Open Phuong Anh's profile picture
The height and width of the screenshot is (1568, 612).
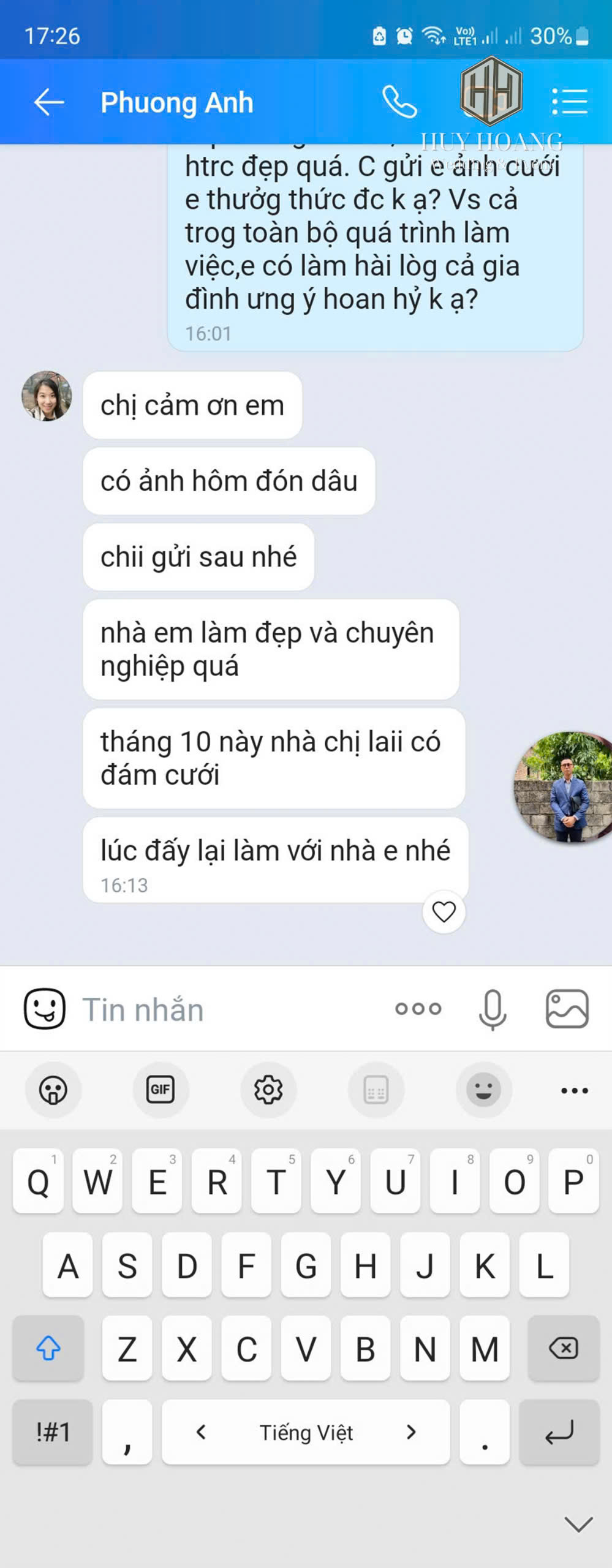tap(47, 396)
